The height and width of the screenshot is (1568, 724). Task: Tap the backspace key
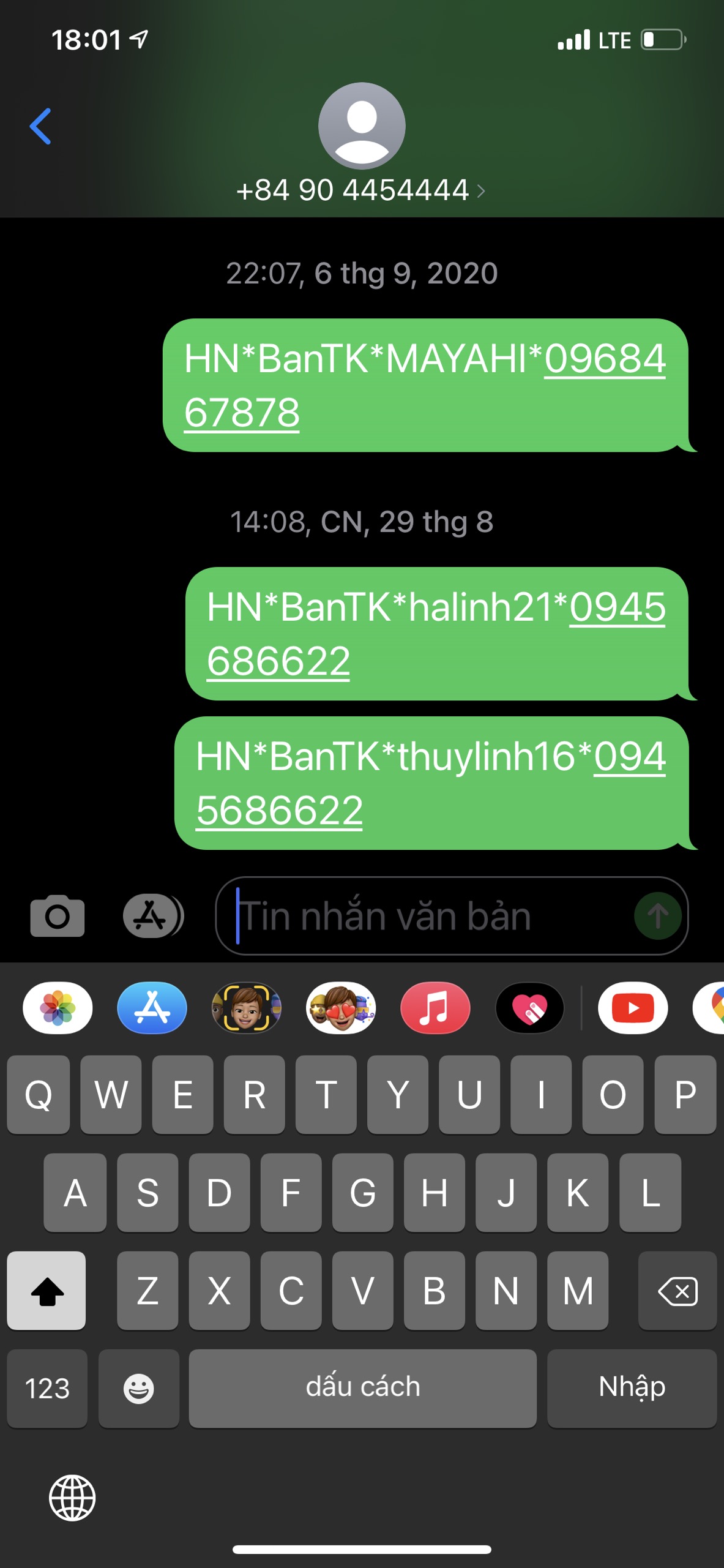[x=677, y=1291]
